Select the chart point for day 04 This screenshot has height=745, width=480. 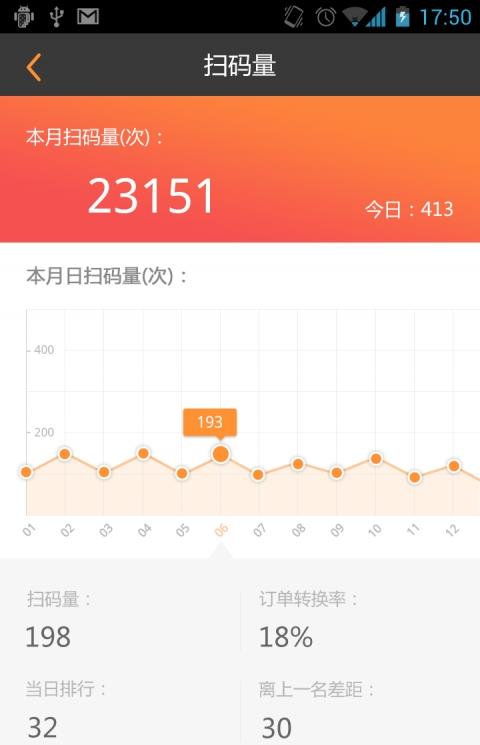point(143,453)
